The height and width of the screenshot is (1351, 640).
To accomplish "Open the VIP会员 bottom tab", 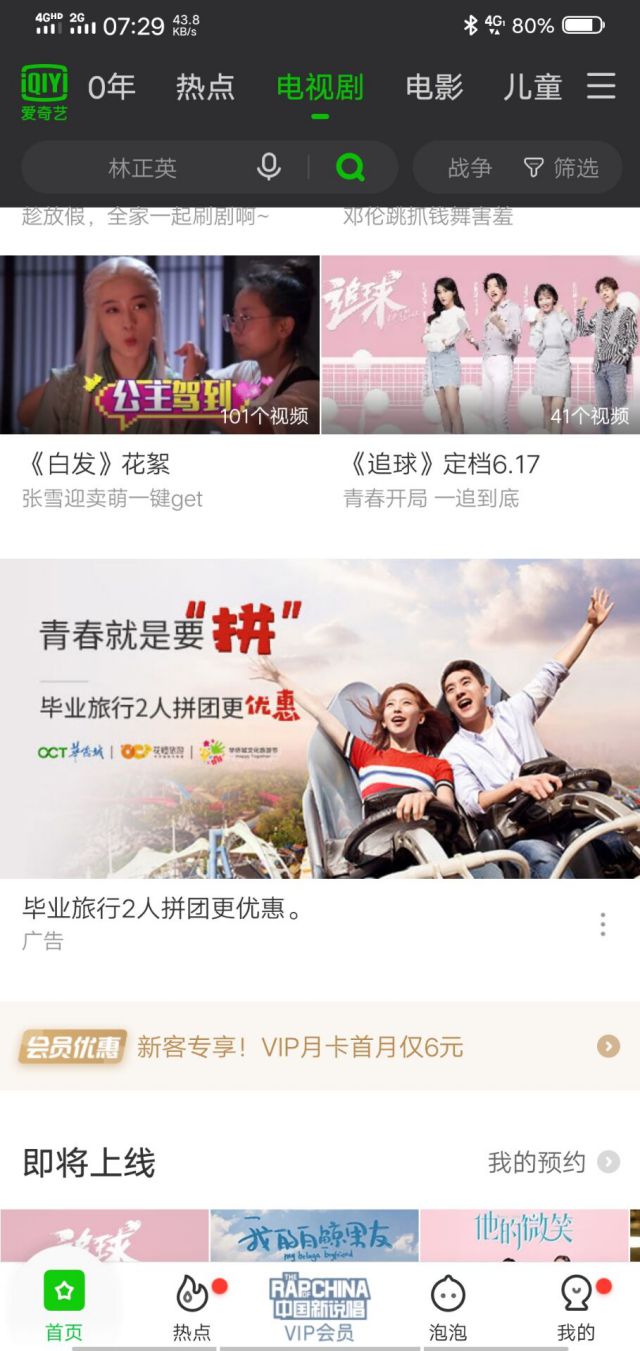I will point(320,1305).
